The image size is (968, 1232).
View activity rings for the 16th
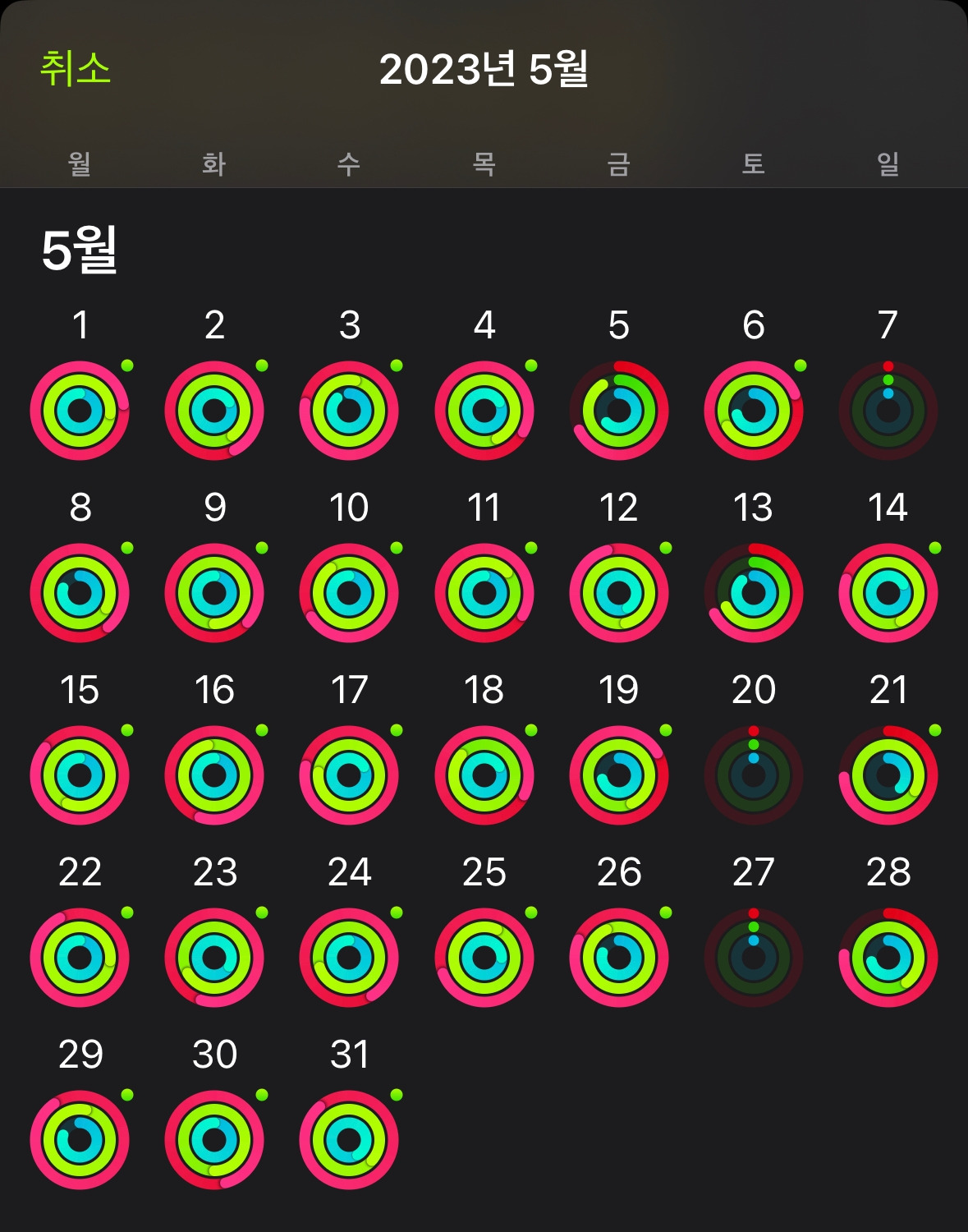point(214,775)
